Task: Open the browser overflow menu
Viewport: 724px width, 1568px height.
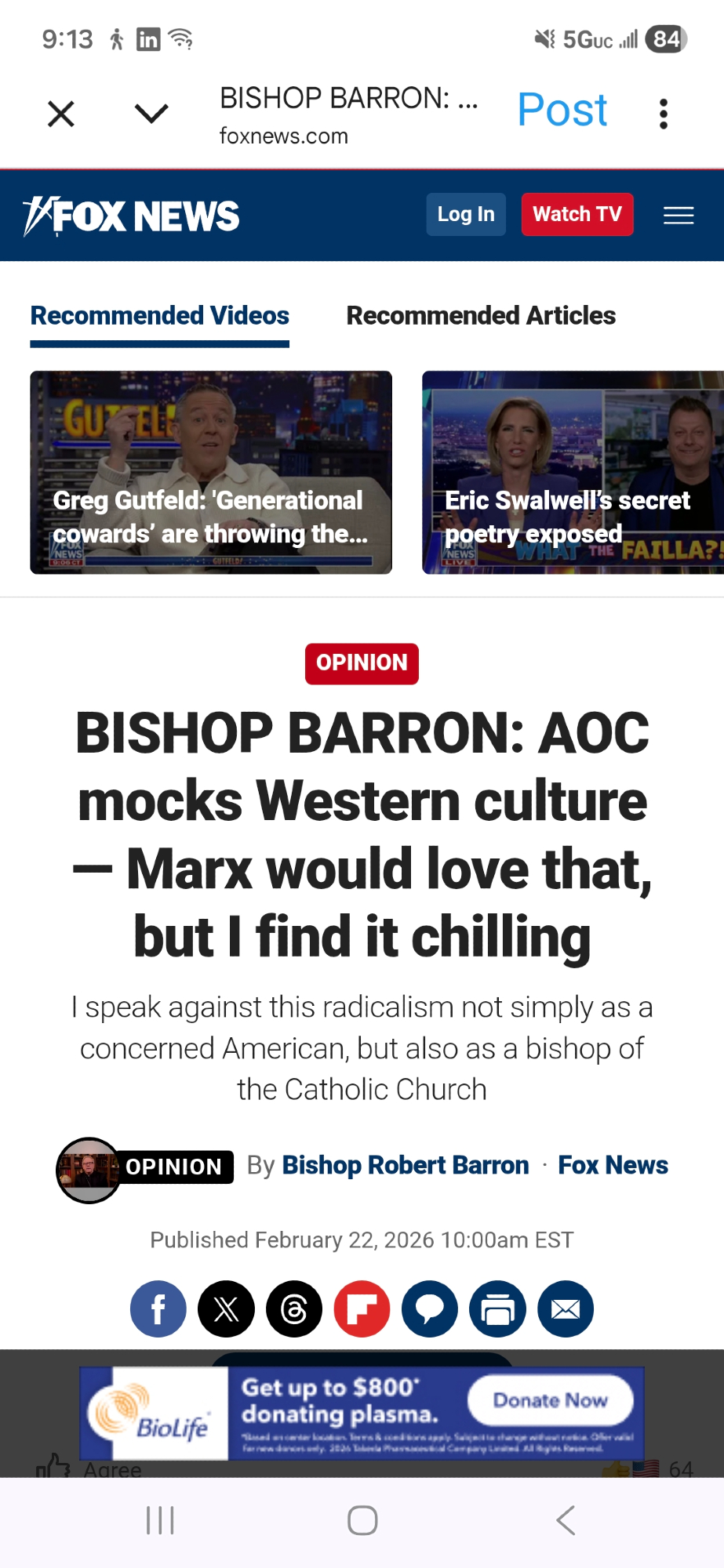Action: tap(664, 114)
